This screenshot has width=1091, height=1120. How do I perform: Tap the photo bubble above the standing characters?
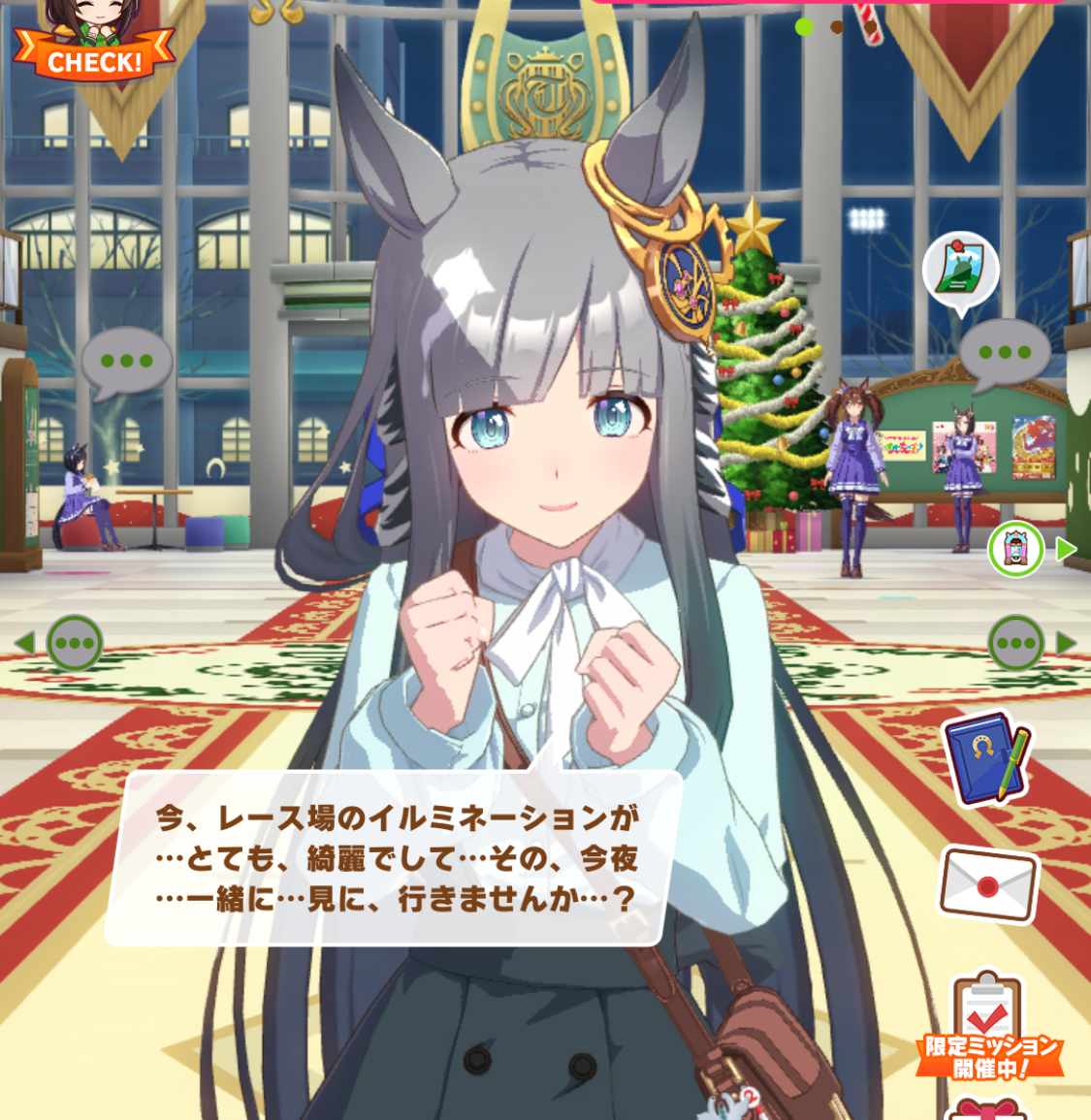coord(960,272)
